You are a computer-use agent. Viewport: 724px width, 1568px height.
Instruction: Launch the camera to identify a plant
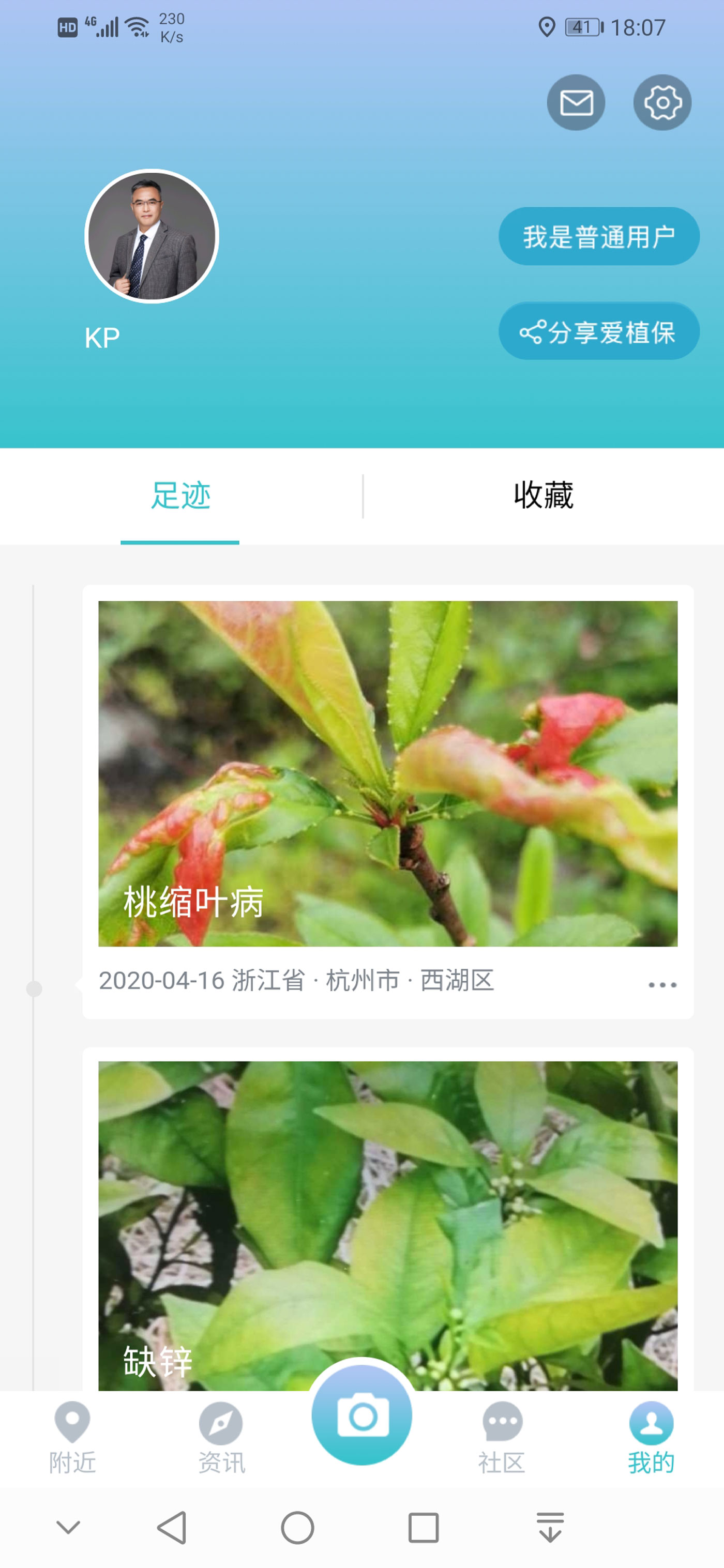click(x=361, y=1416)
